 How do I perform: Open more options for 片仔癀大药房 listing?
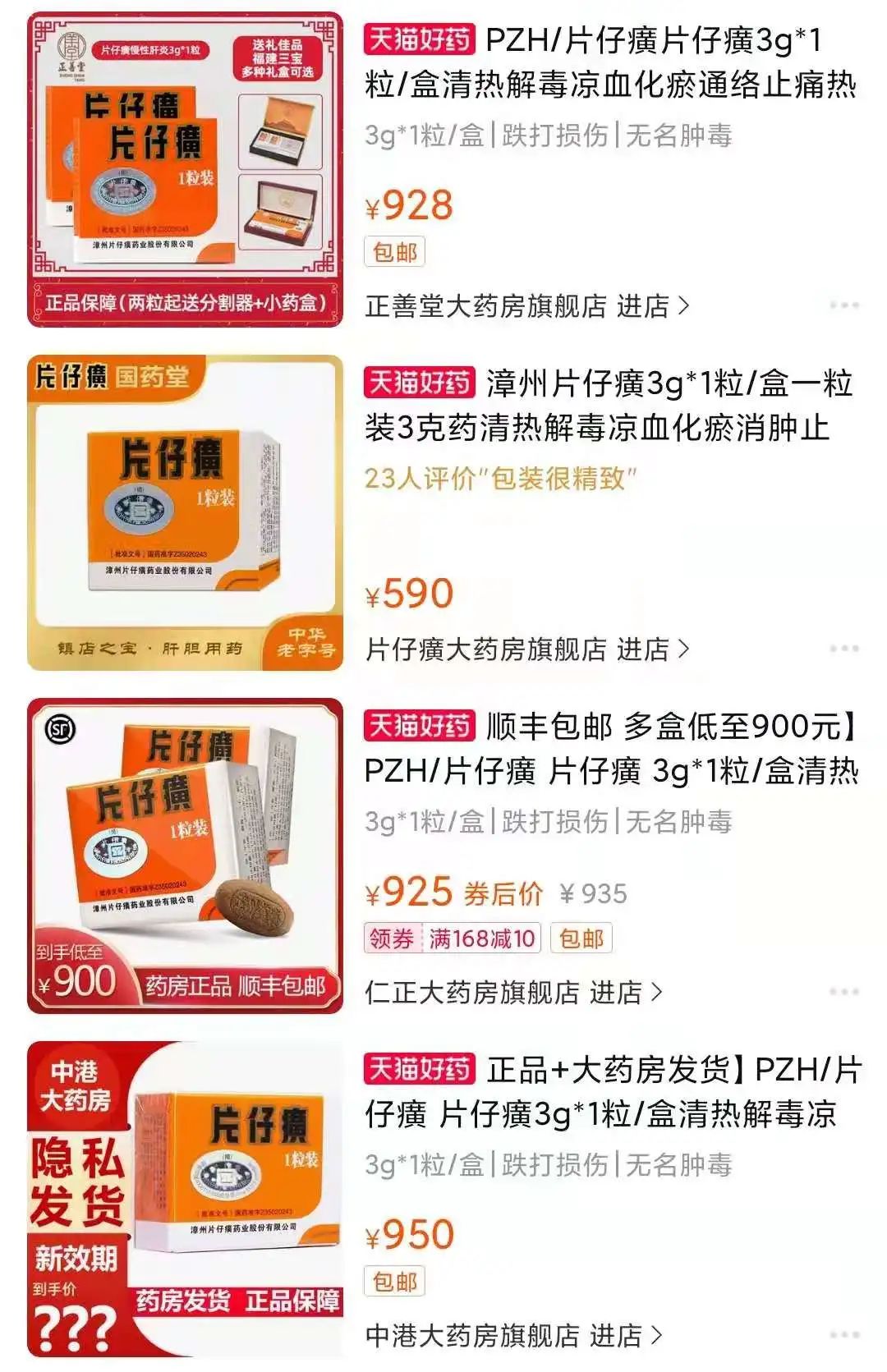click(843, 649)
